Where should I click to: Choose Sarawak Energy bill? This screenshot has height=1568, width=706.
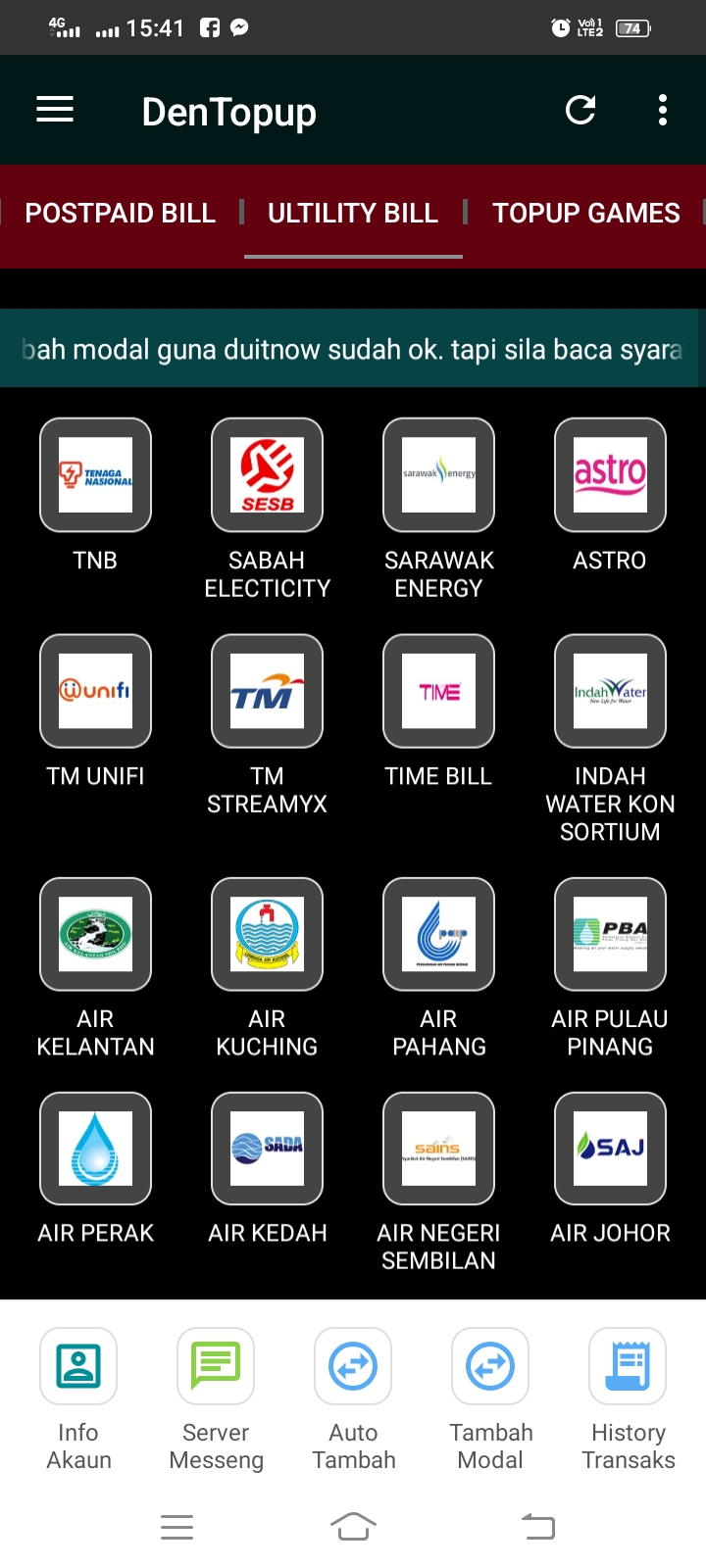[x=438, y=475]
